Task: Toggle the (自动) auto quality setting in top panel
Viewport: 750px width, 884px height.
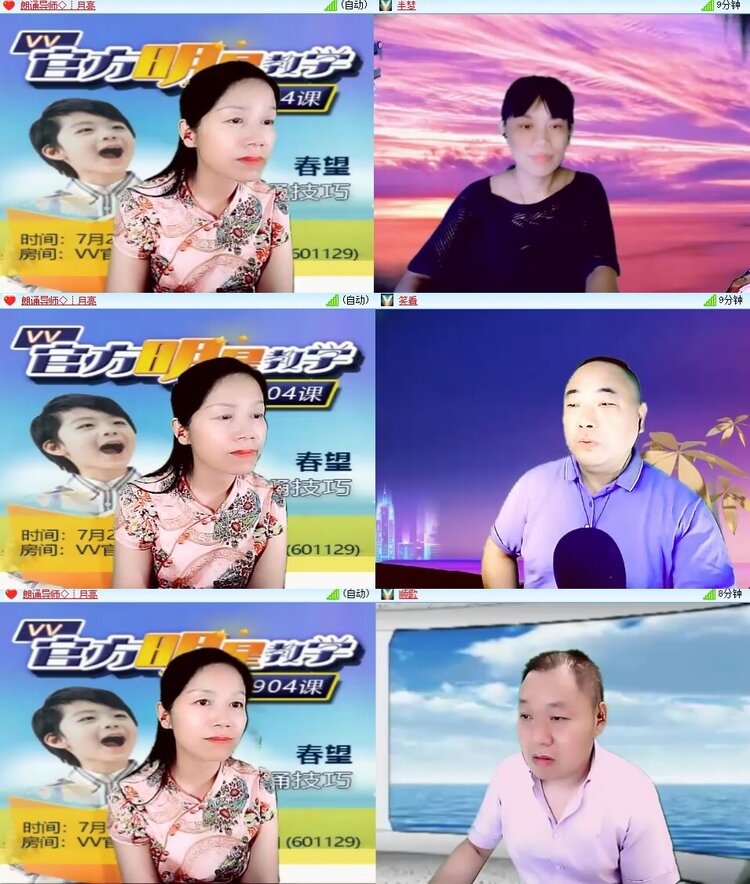Action: tap(352, 8)
